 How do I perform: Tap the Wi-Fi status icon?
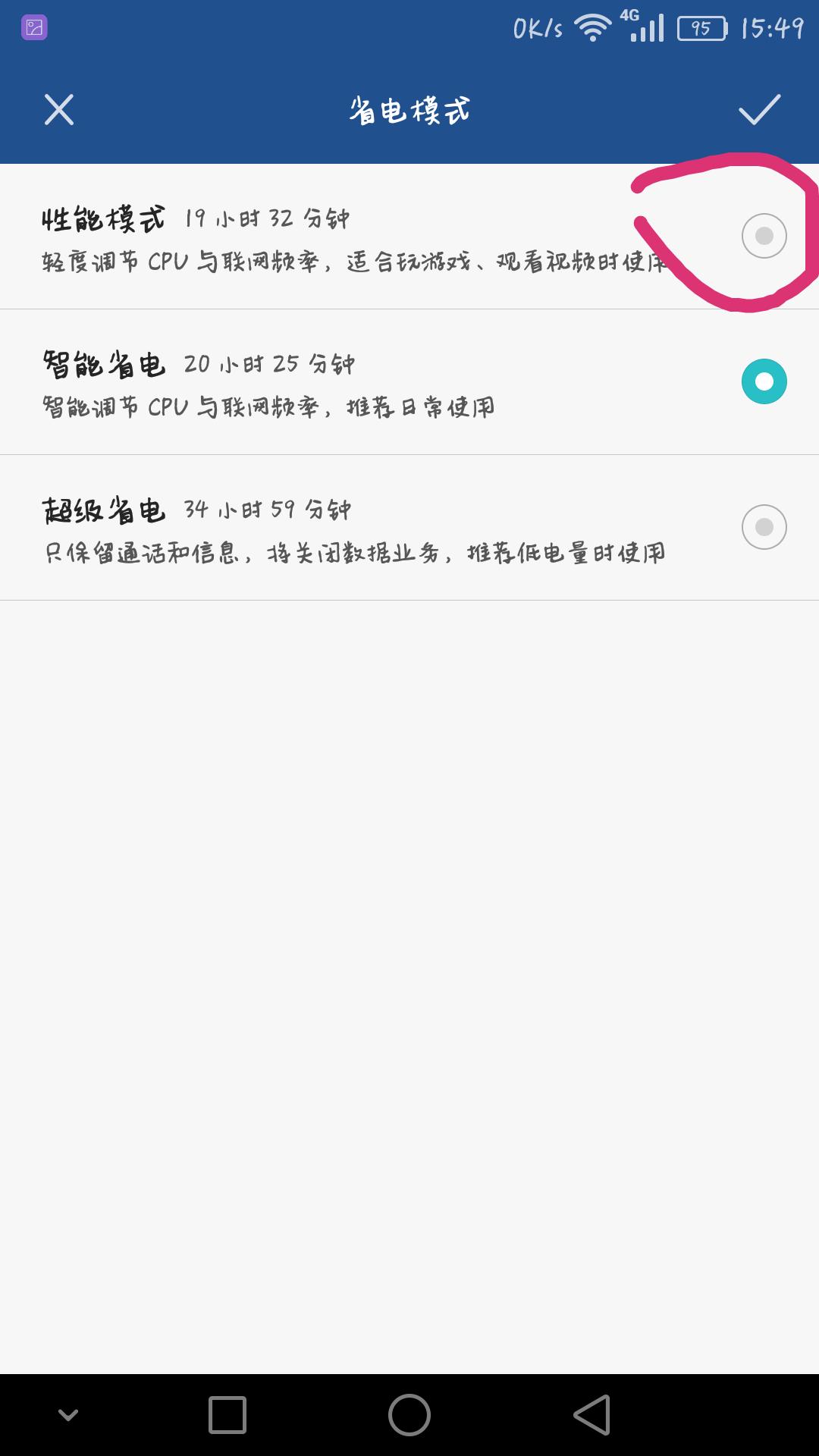(x=593, y=25)
